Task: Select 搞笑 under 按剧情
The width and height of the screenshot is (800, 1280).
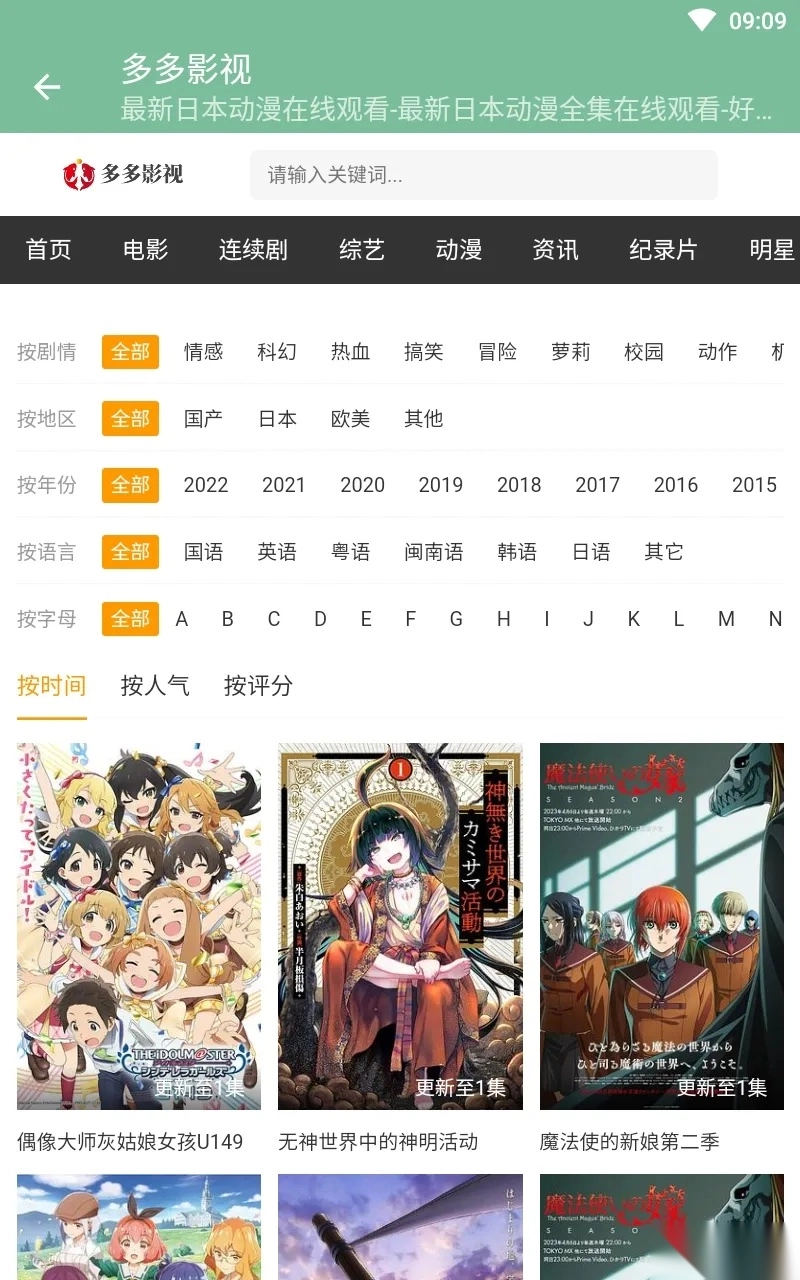Action: (424, 352)
